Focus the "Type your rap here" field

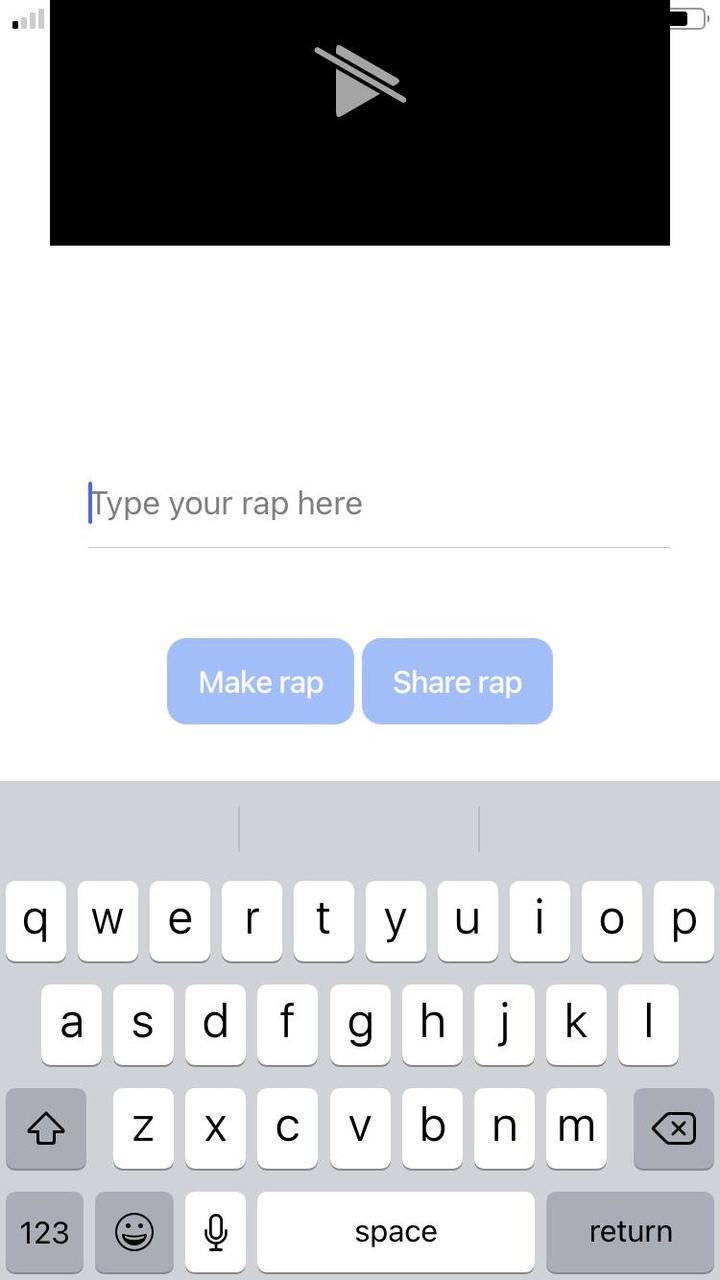[379, 503]
